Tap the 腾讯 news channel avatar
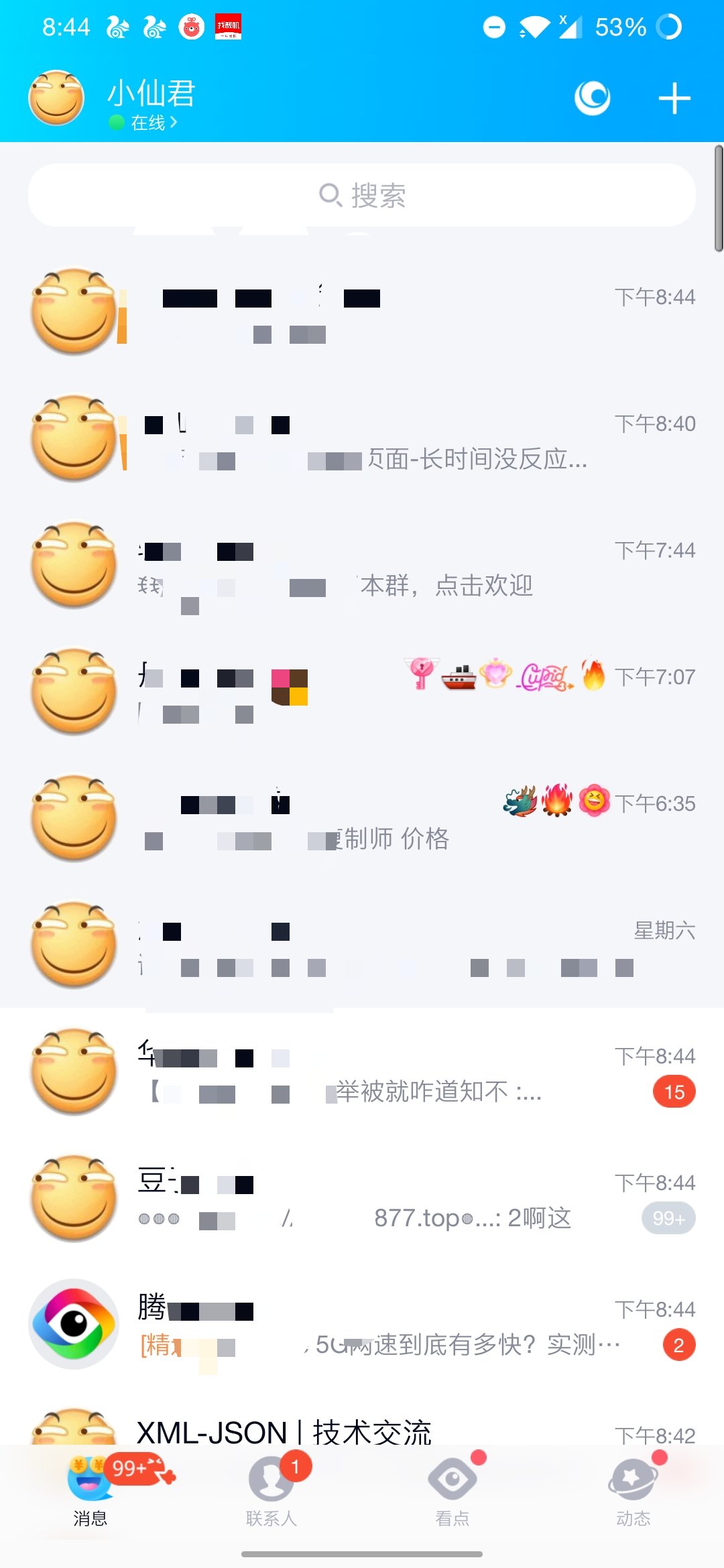Screen dimensions: 724x1568 pos(74,1325)
